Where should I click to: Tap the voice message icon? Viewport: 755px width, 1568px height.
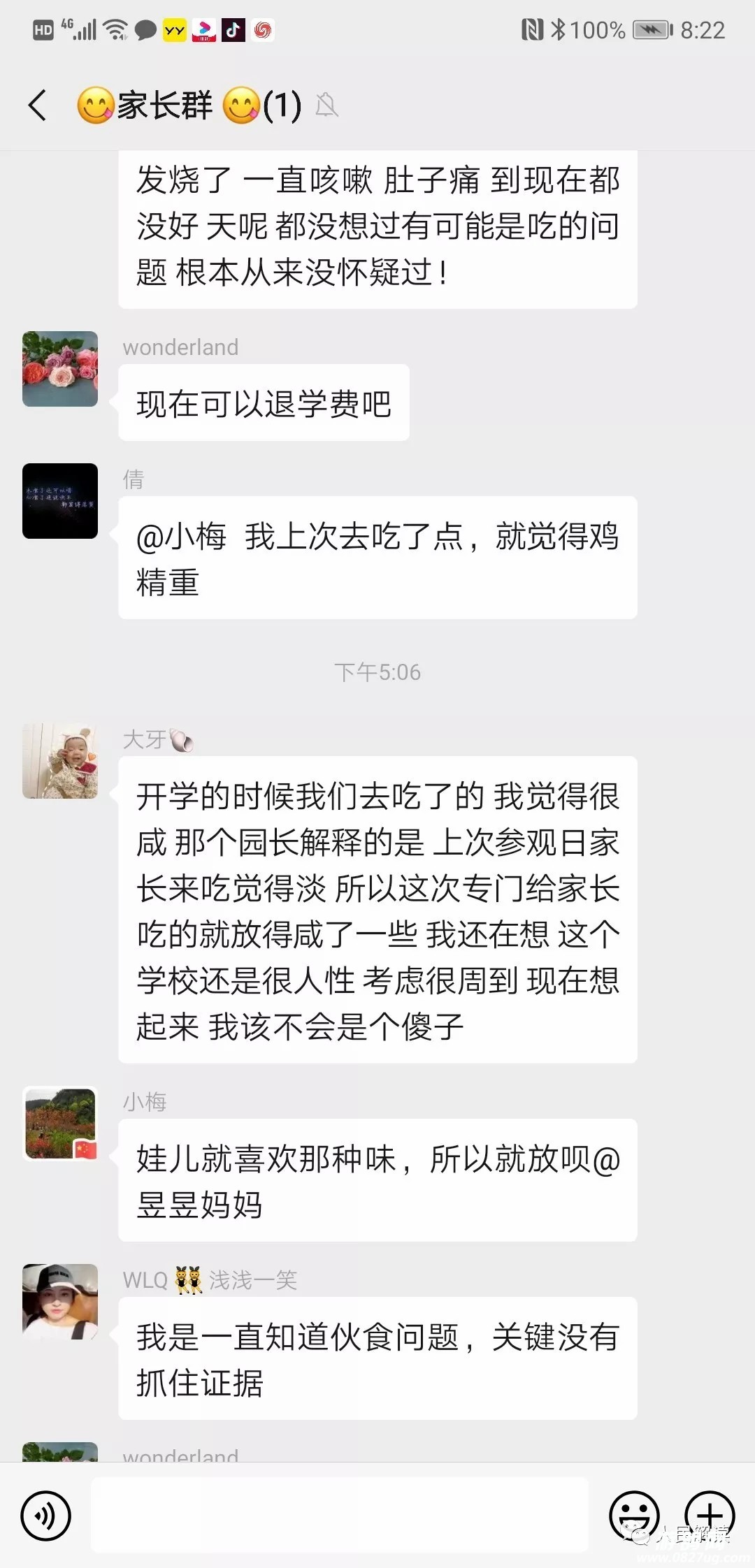(46, 1516)
